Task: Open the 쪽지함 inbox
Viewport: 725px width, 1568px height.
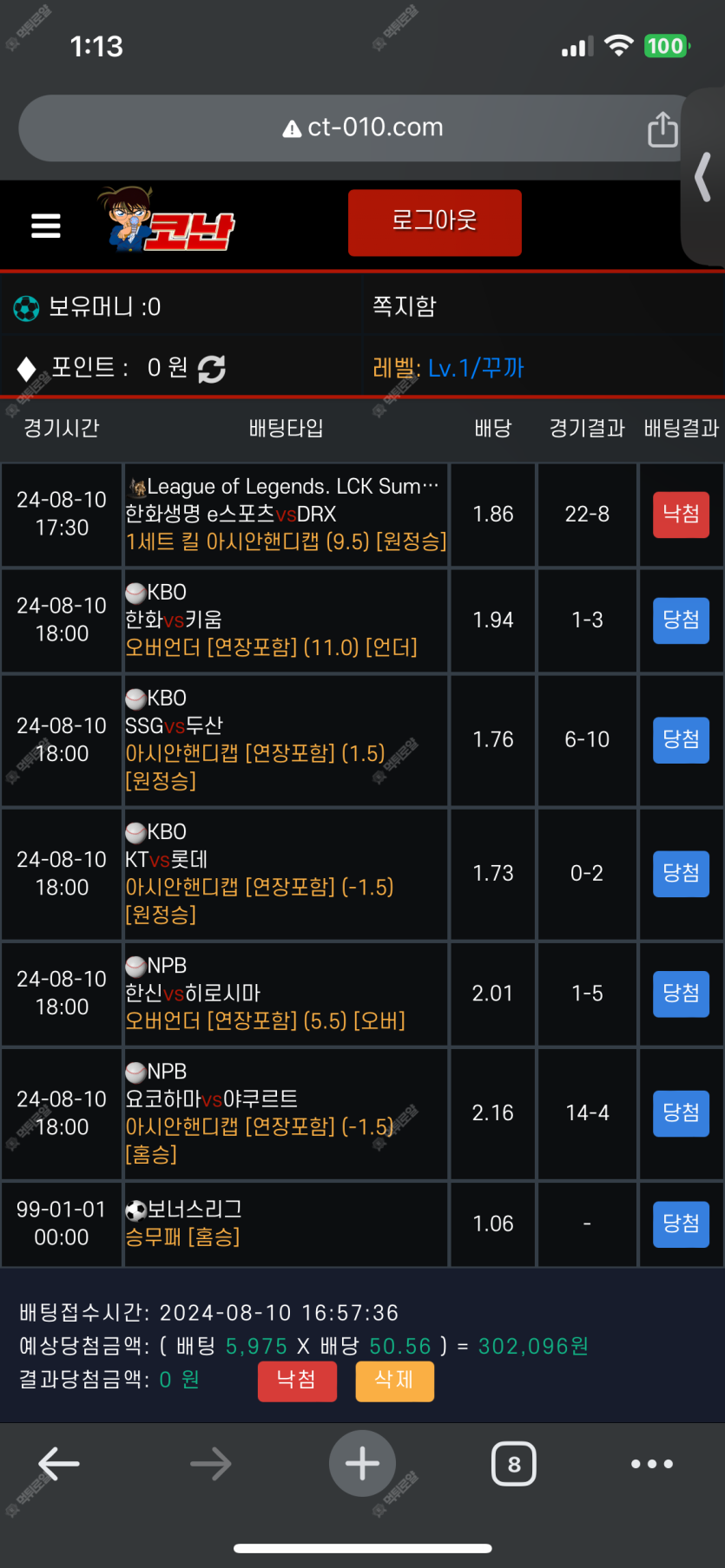Action: coord(405,306)
